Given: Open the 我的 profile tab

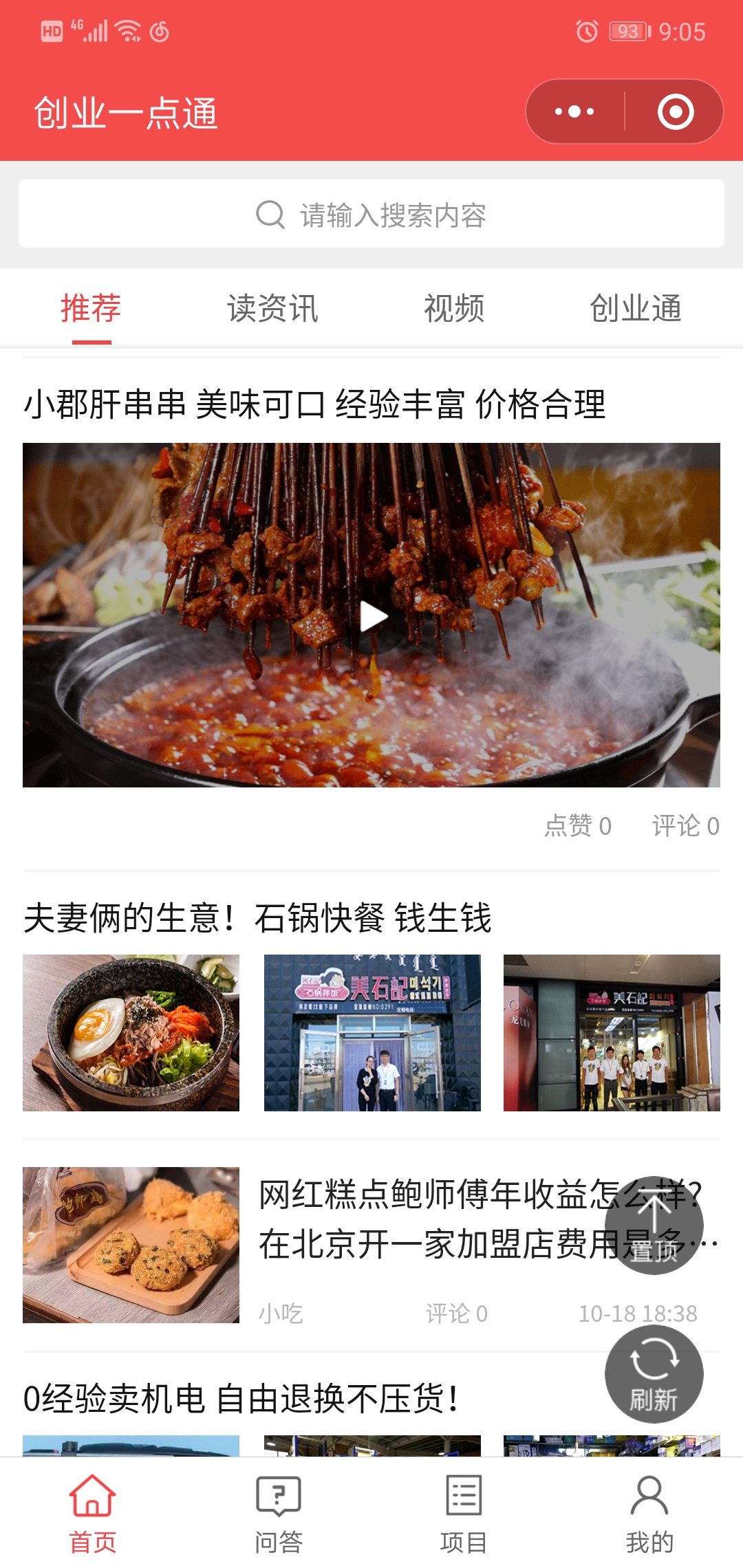Looking at the screenshot, I should (x=649, y=1513).
